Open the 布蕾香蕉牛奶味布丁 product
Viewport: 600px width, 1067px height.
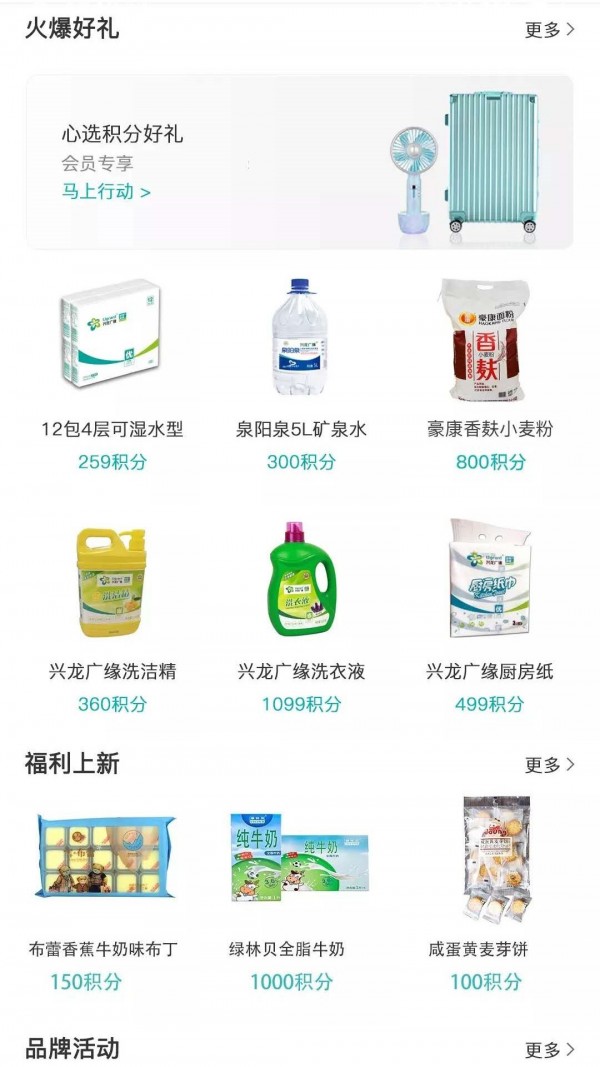tap(104, 858)
